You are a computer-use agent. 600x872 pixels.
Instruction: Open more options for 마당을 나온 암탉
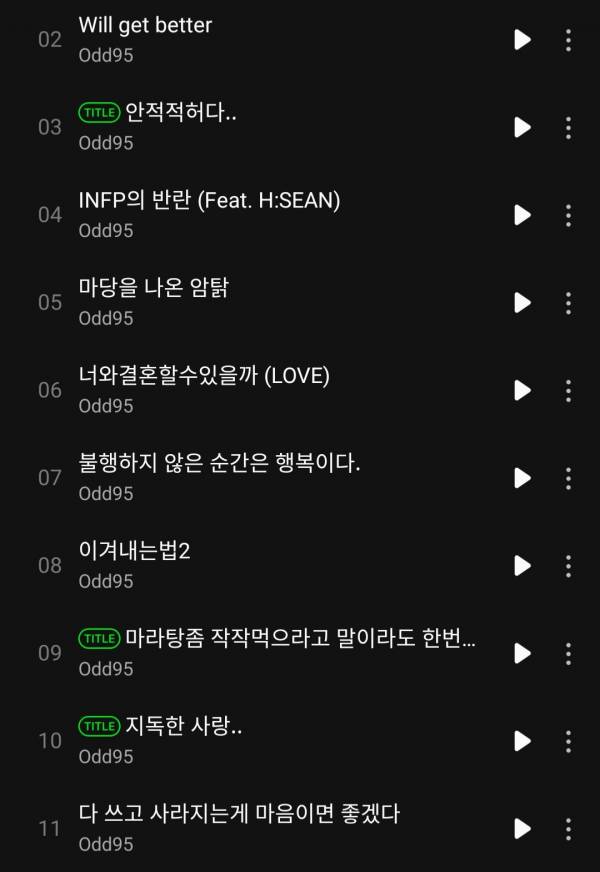pyautogui.click(x=568, y=302)
